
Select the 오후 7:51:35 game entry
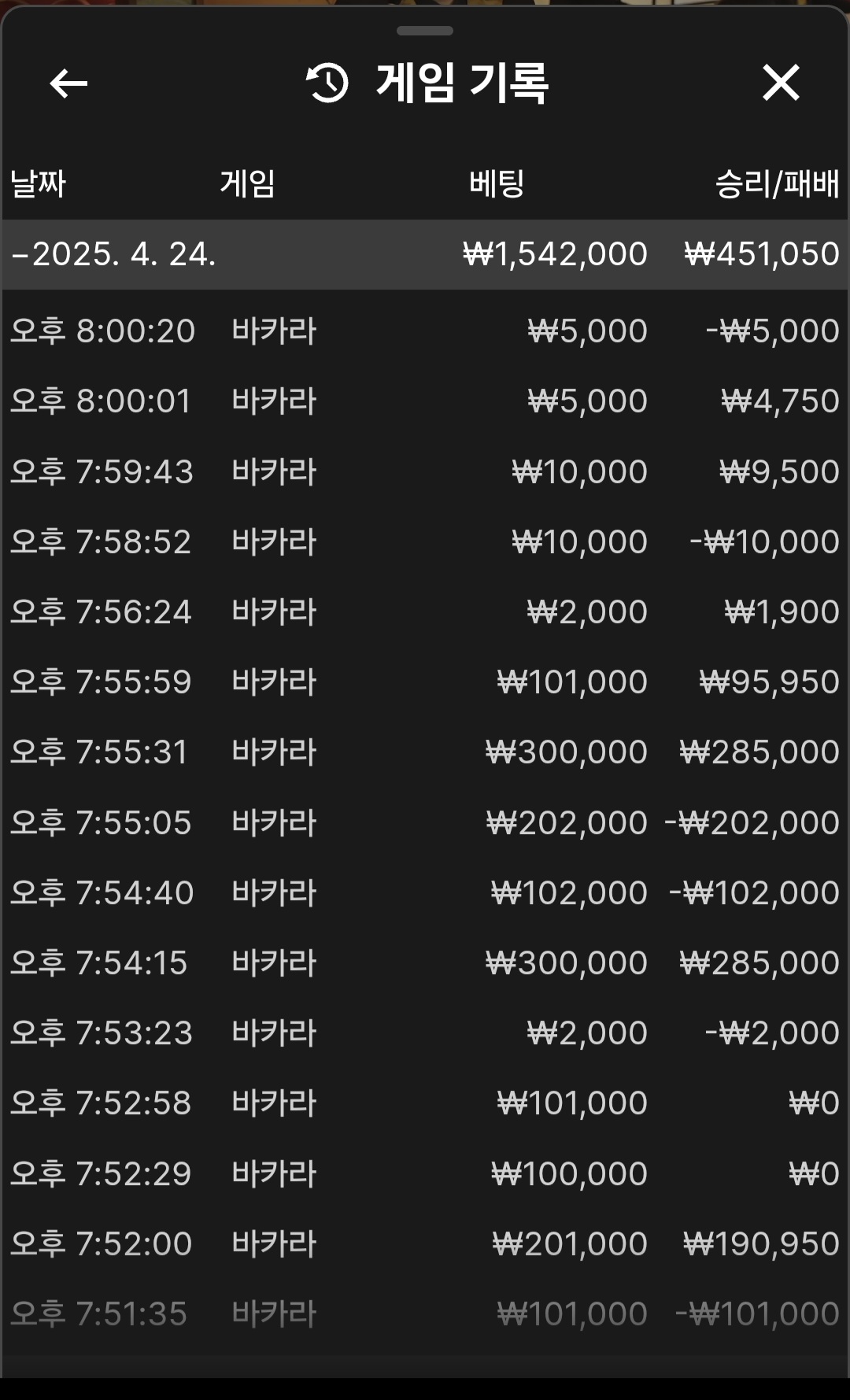pyautogui.click(x=425, y=1313)
